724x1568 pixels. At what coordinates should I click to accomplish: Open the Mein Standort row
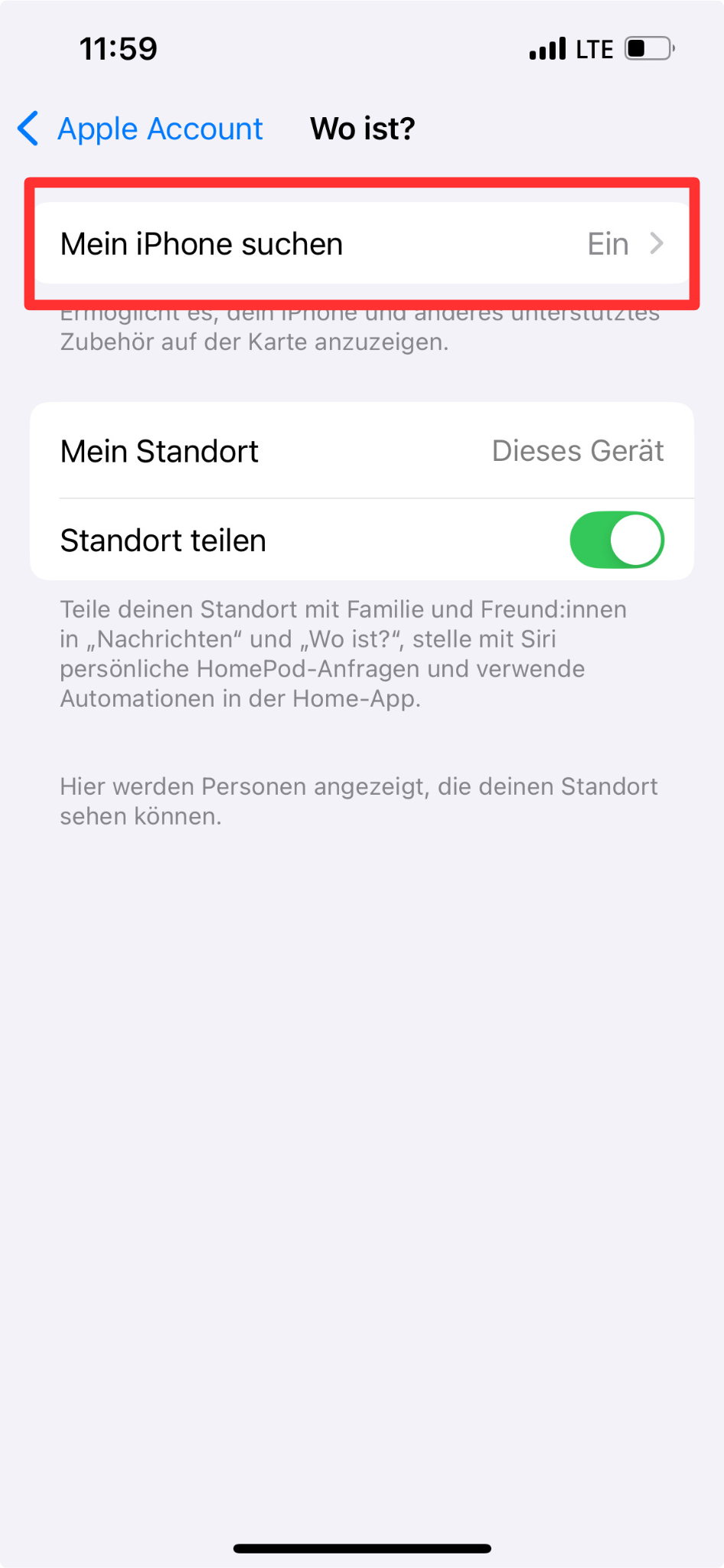[x=362, y=451]
